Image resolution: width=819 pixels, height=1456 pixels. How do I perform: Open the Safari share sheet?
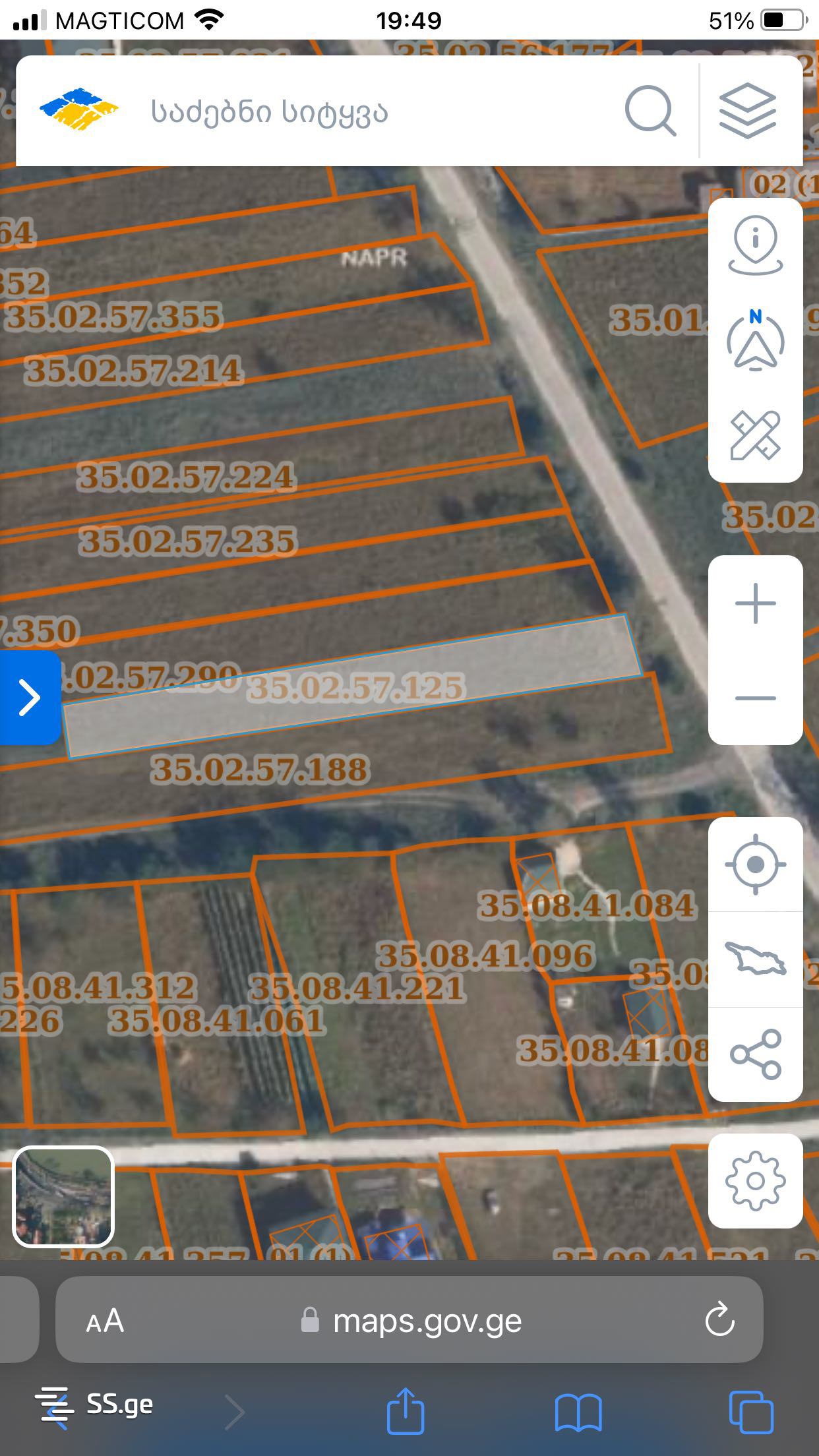point(405,1412)
